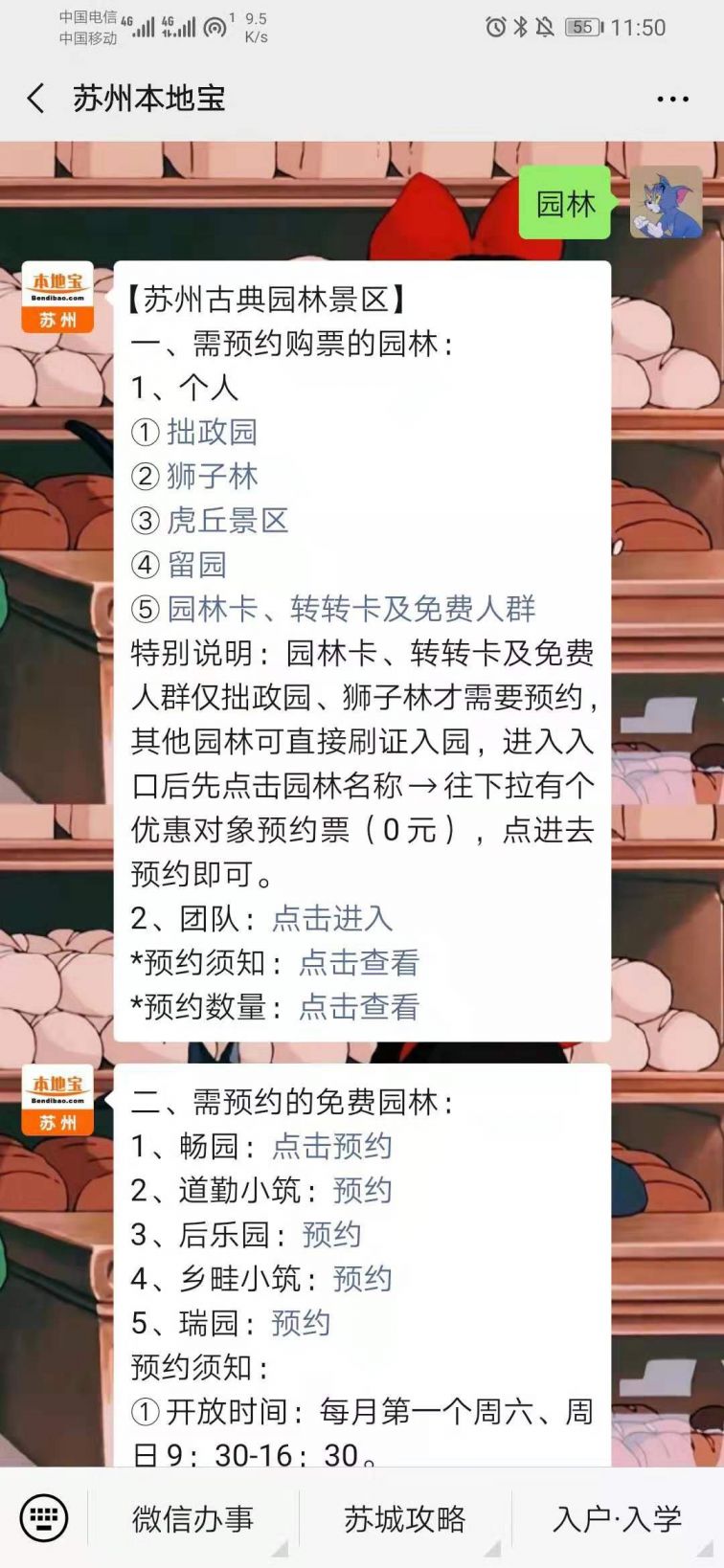This screenshot has width=724, height=1568.
Task: Tap 预约 link for 道勤小筑
Action: point(362,1191)
